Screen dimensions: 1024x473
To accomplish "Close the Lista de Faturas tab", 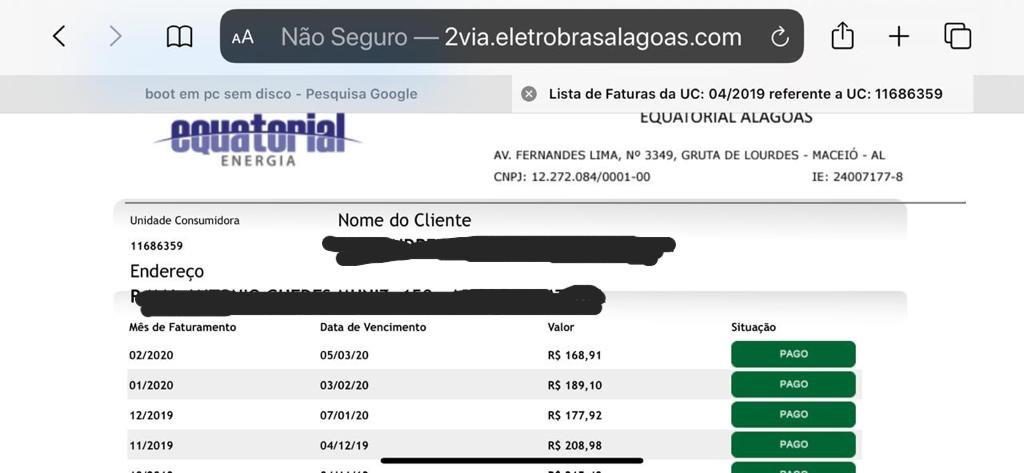I will pos(529,94).
